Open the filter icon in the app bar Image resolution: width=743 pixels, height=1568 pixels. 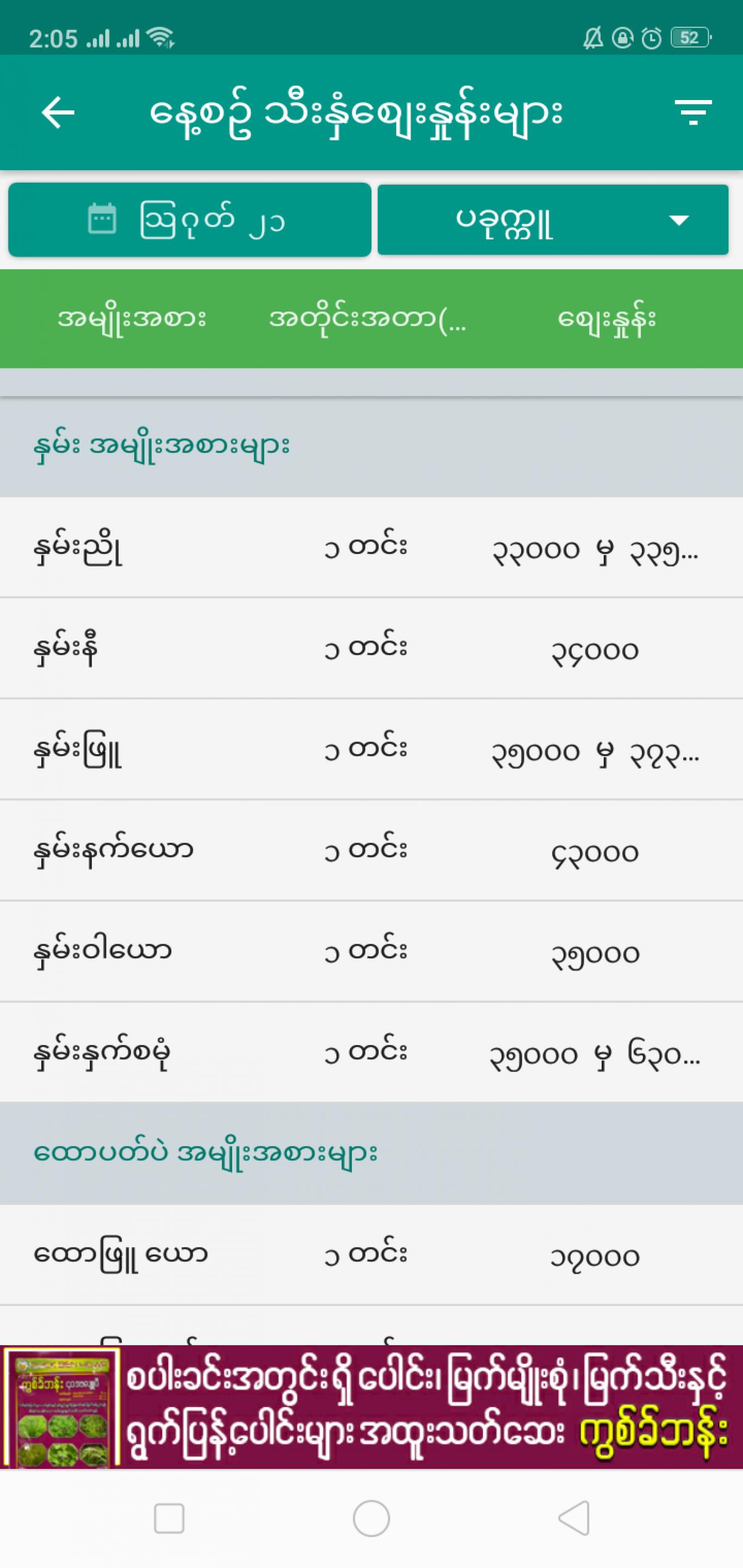pyautogui.click(x=693, y=113)
